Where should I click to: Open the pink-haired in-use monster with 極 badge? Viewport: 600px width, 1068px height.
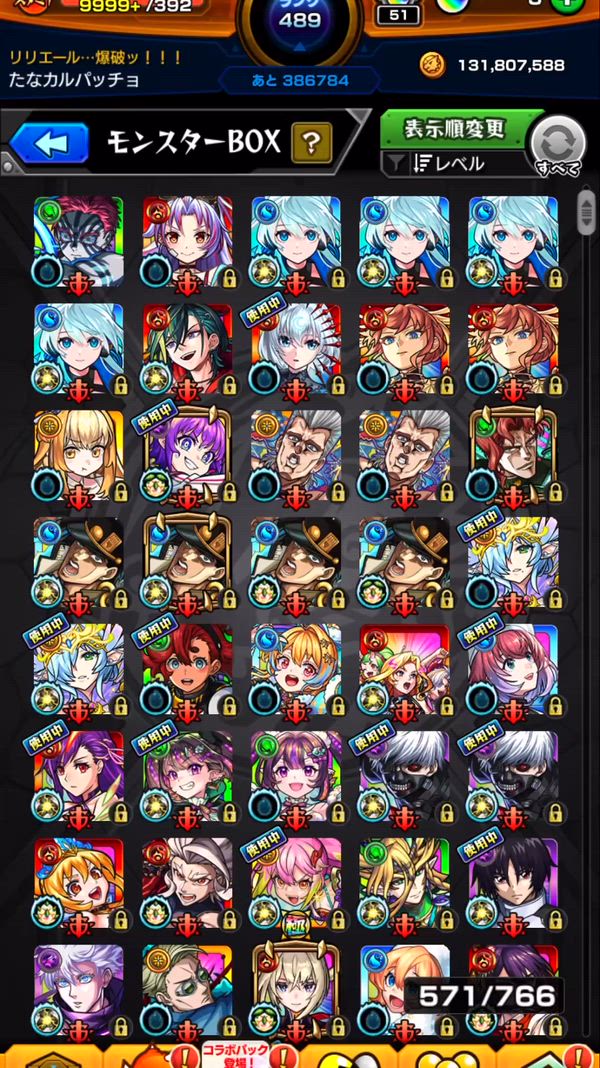pos(296,884)
